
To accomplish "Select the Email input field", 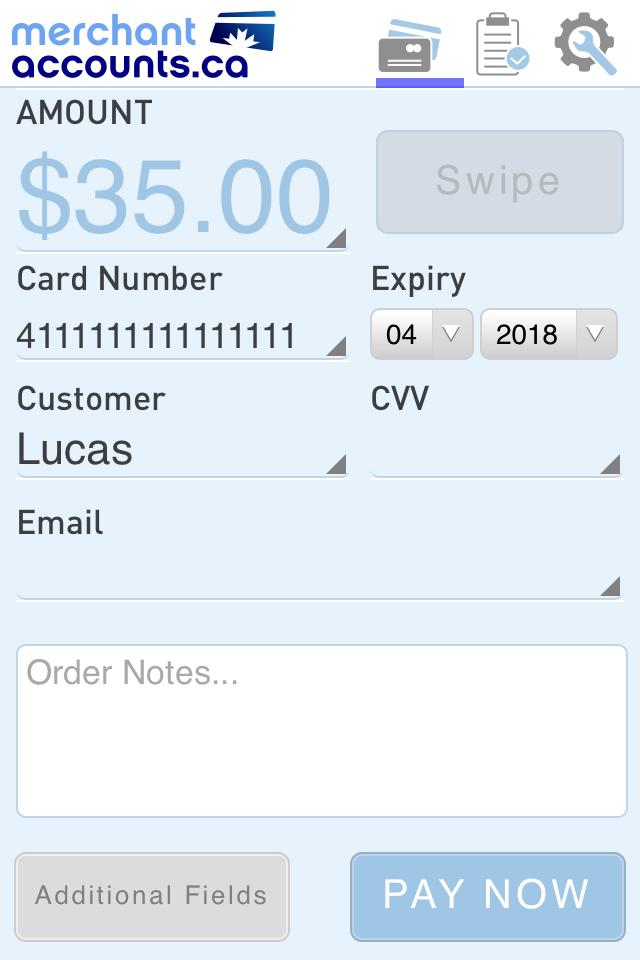I will (x=318, y=575).
